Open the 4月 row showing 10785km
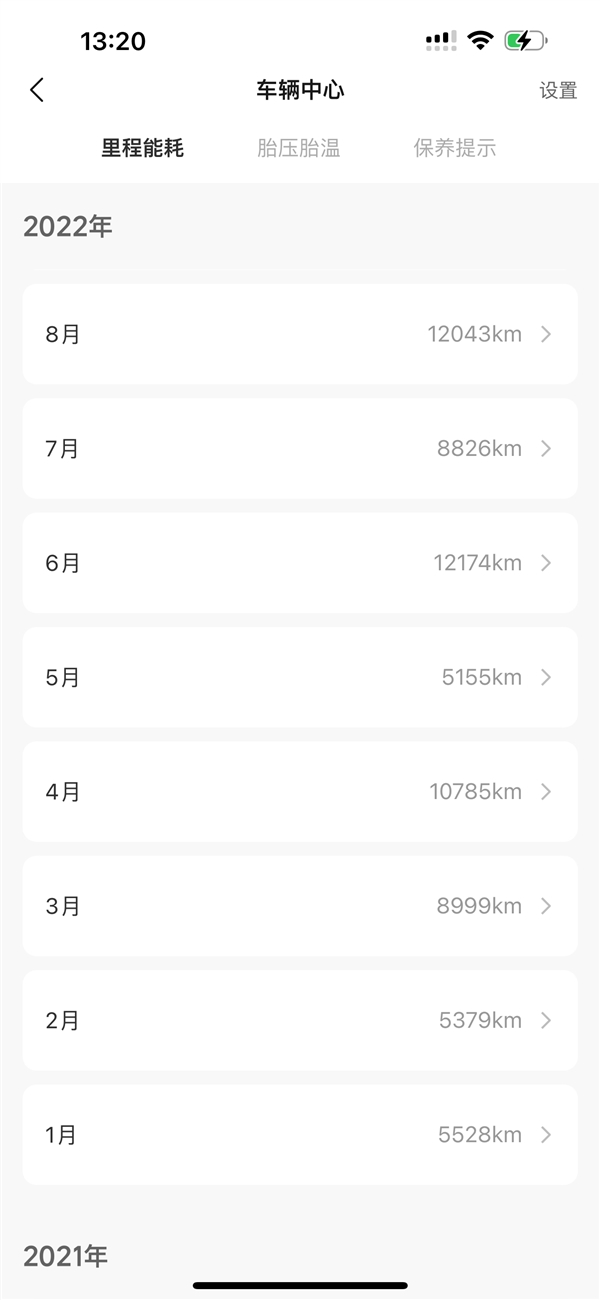The image size is (600, 1300). pyautogui.click(x=300, y=792)
